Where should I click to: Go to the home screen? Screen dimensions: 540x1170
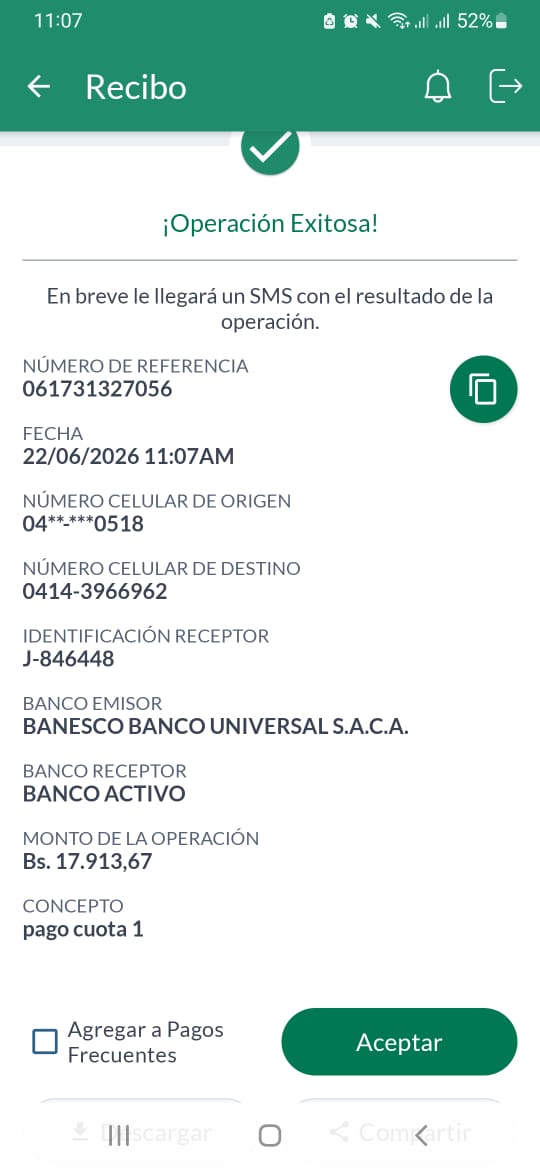click(x=270, y=1136)
